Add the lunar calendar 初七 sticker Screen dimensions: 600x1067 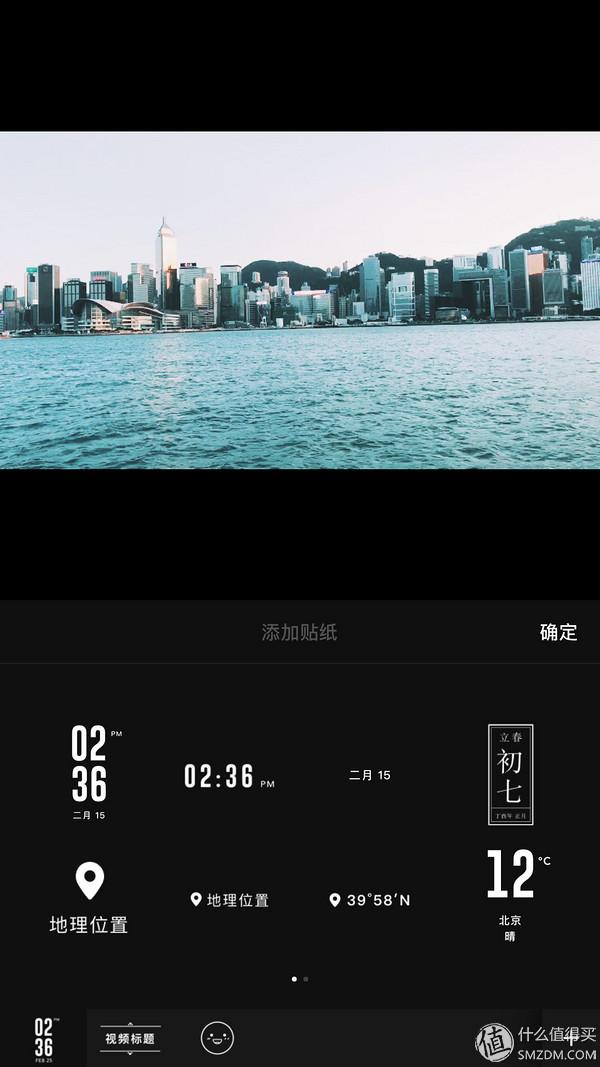tap(510, 774)
